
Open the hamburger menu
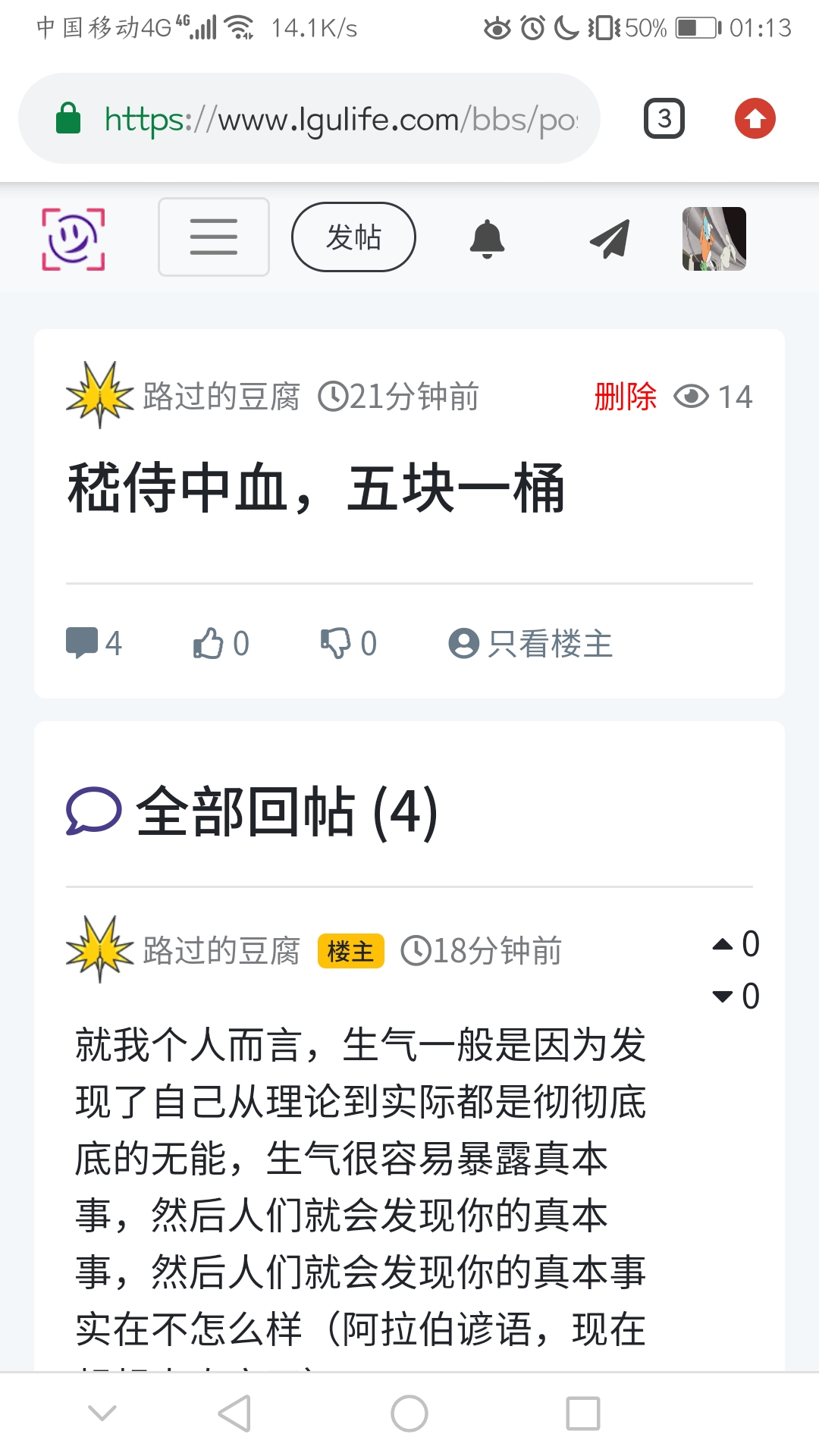click(x=213, y=237)
